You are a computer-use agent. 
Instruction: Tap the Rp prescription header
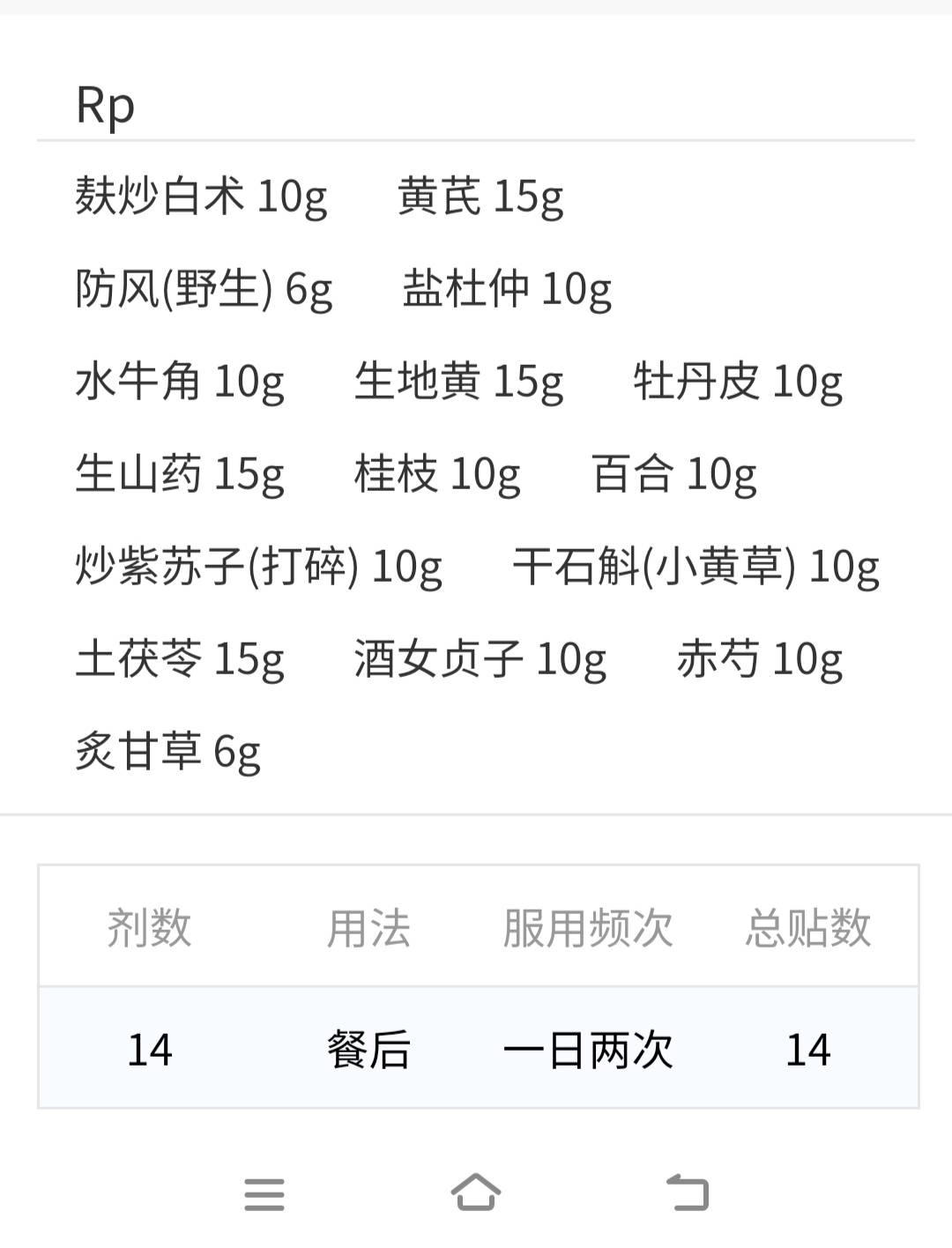pos(107,106)
